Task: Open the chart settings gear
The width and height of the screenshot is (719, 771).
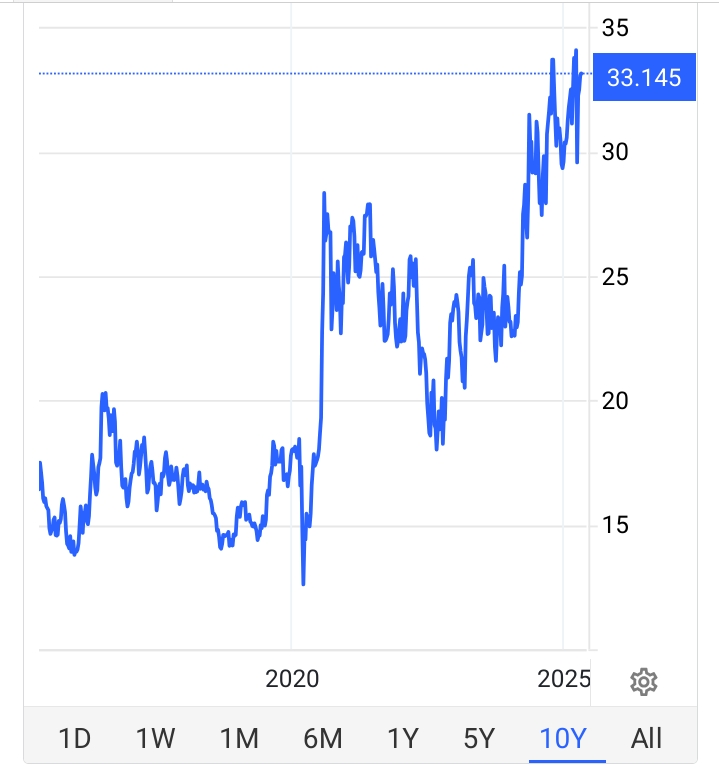Action: (643, 682)
